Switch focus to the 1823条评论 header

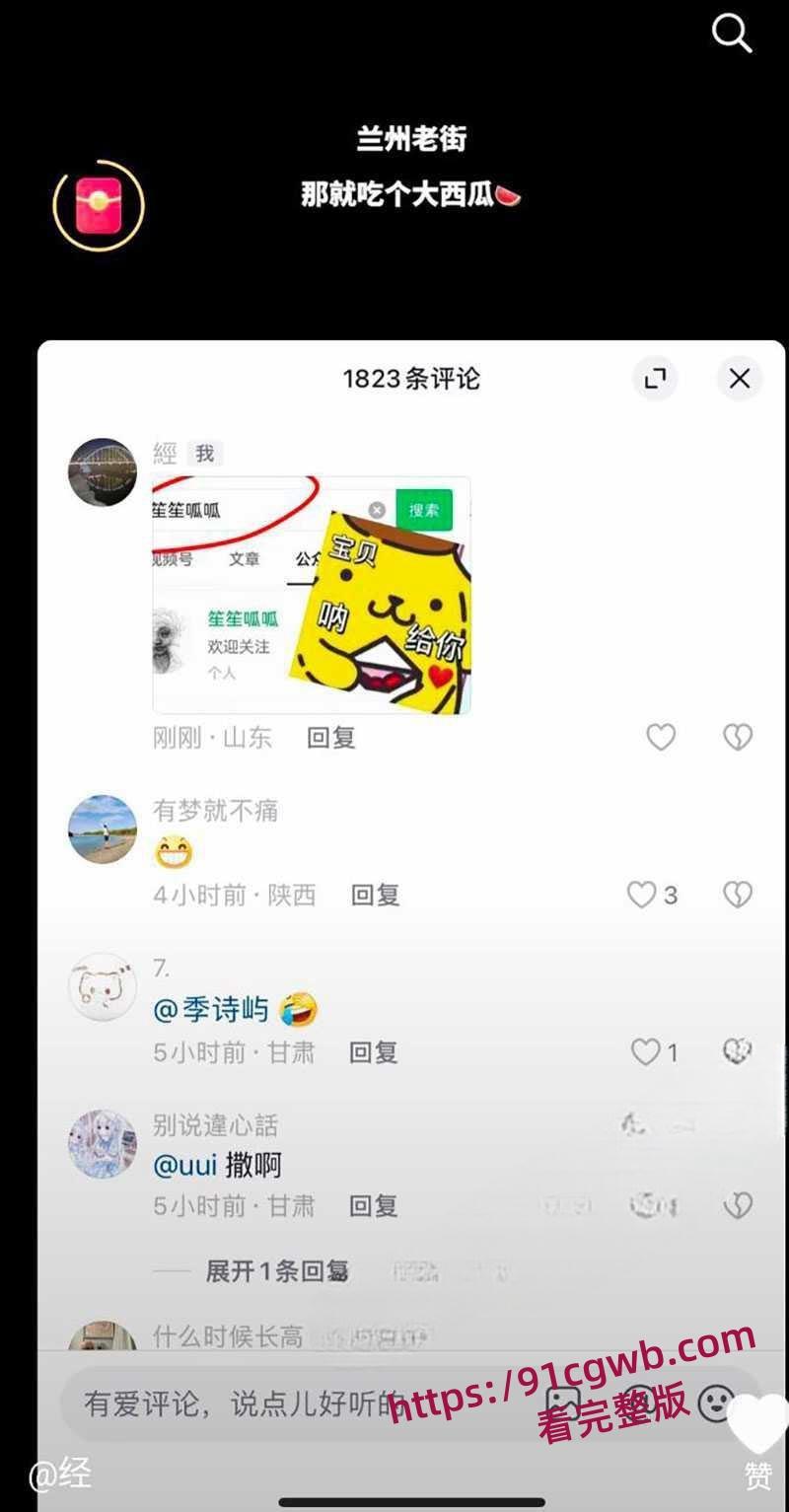410,379
